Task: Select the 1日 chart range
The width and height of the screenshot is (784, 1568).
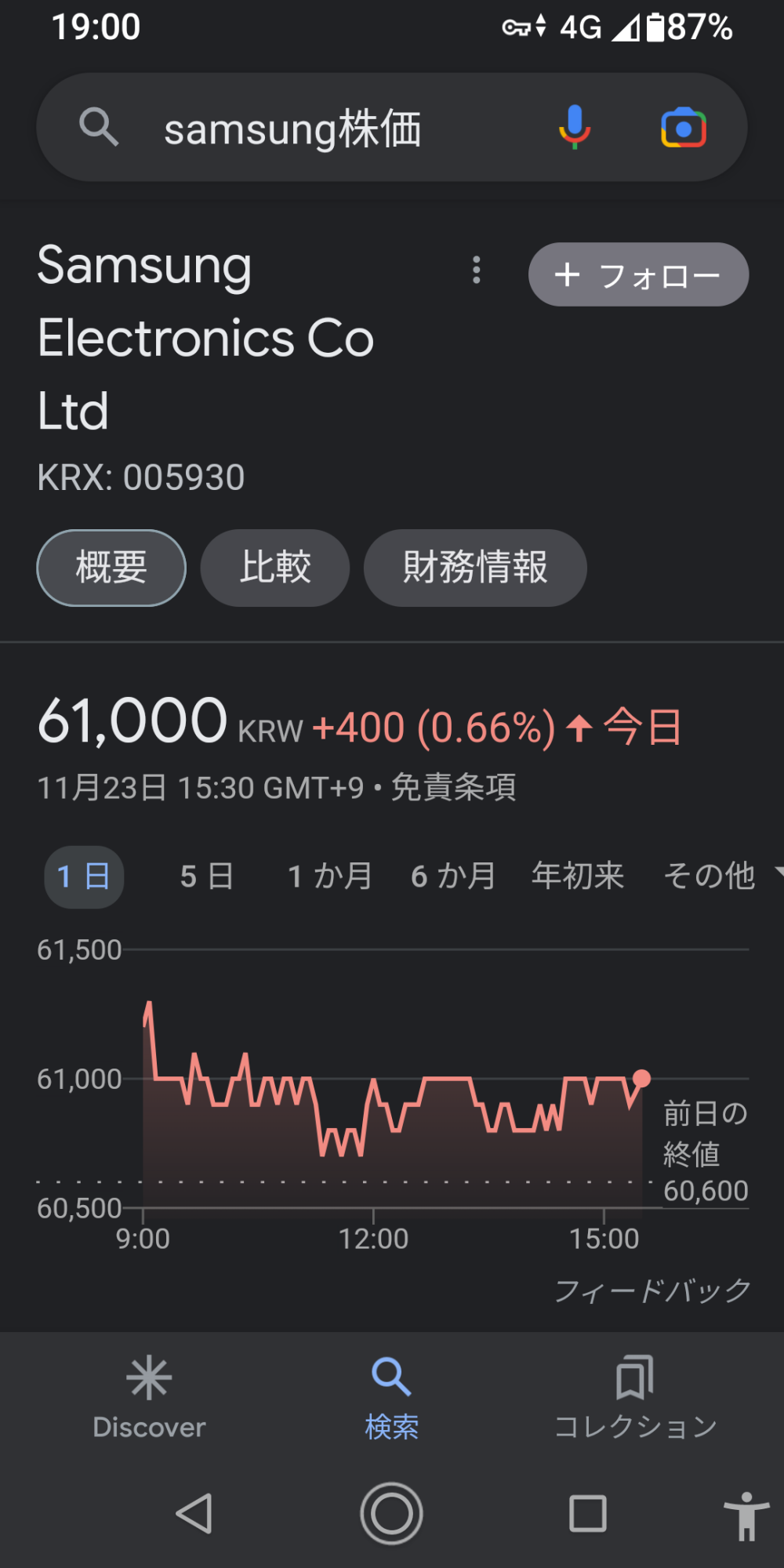Action: 84,877
